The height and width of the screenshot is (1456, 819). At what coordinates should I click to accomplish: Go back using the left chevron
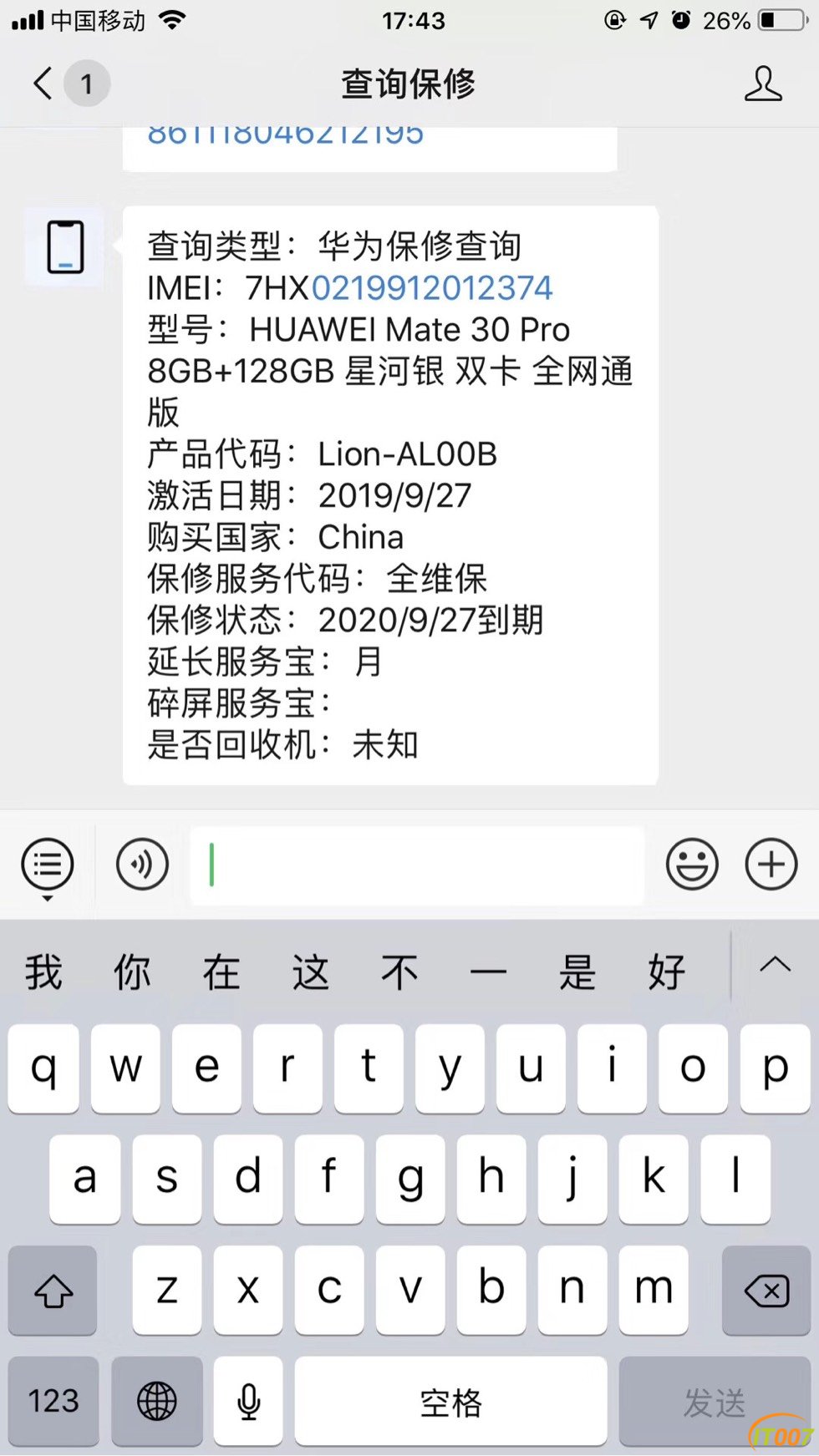40,84
